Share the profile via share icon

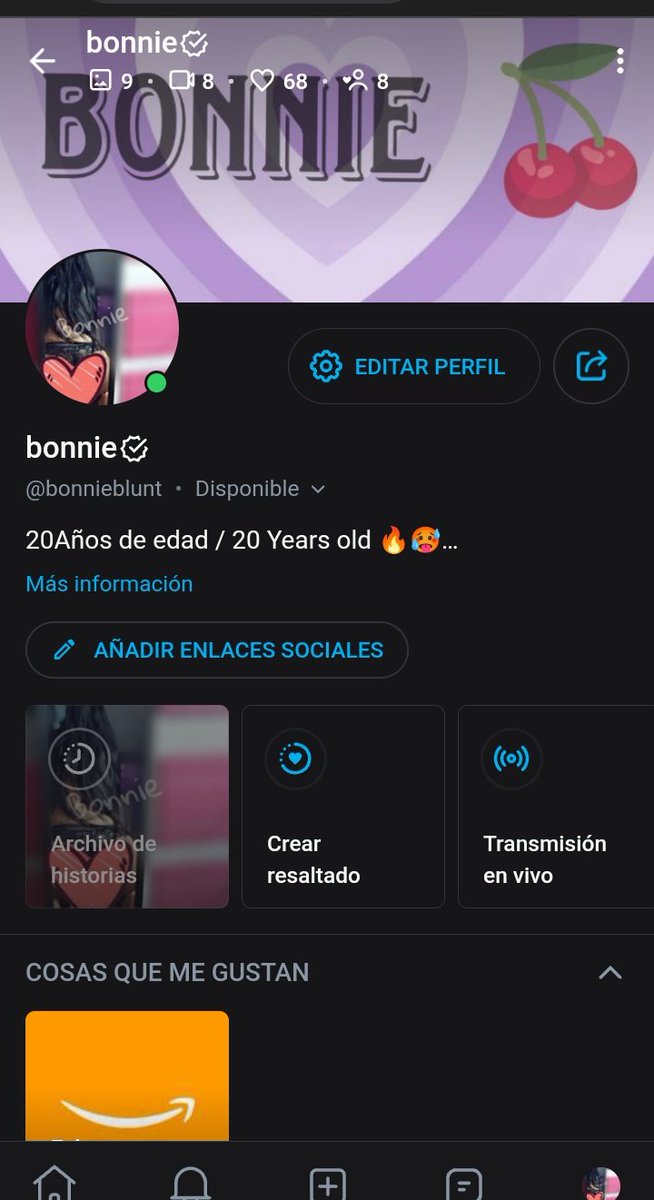click(x=591, y=367)
